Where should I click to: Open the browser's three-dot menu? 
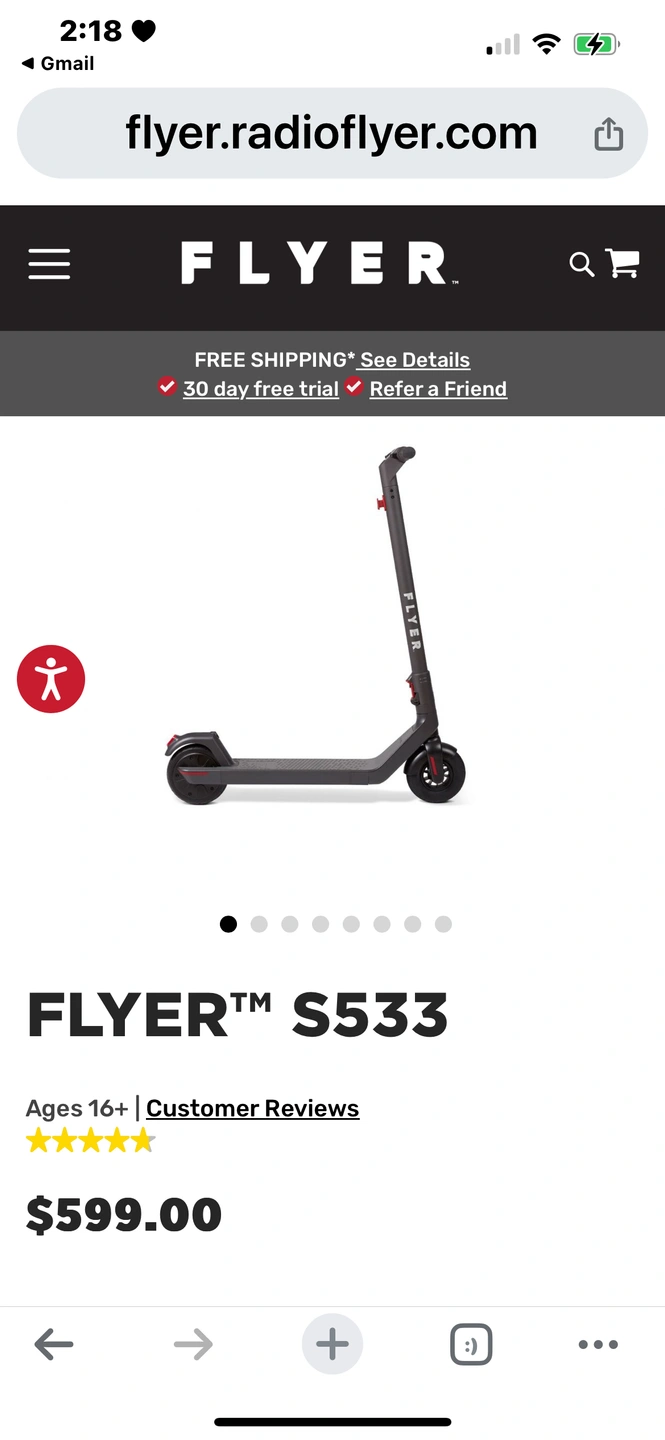tap(598, 1345)
